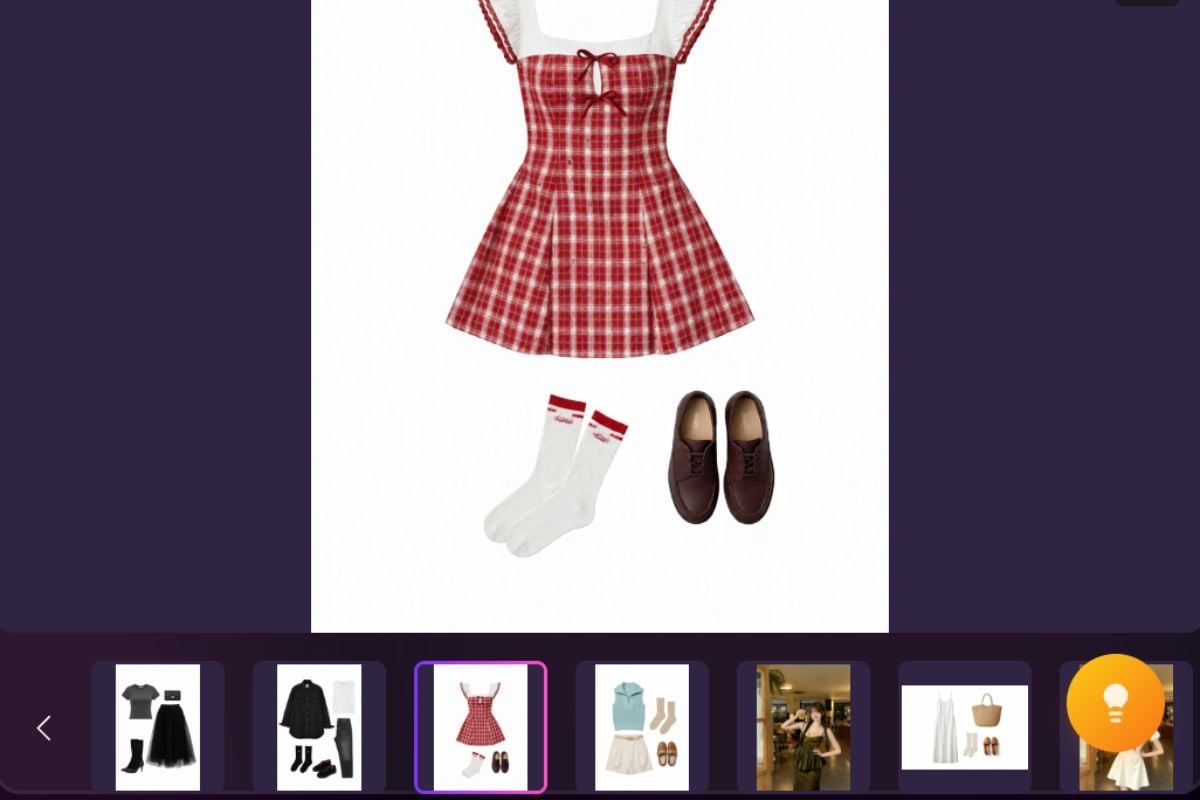
Task: Select the white slip dress and basket outfit thumbnail
Action: point(964,727)
